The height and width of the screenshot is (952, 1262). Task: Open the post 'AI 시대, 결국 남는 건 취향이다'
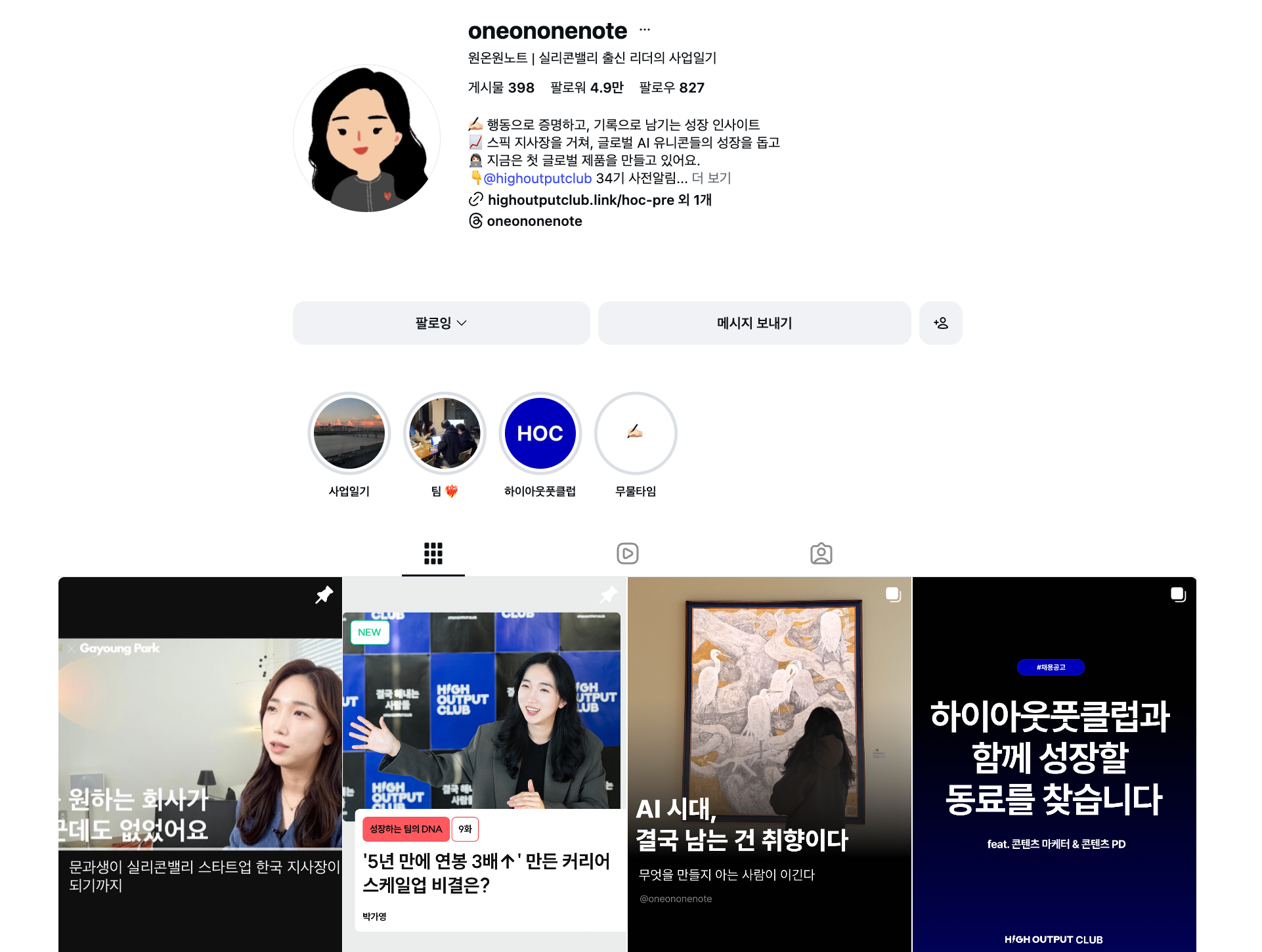click(769, 762)
